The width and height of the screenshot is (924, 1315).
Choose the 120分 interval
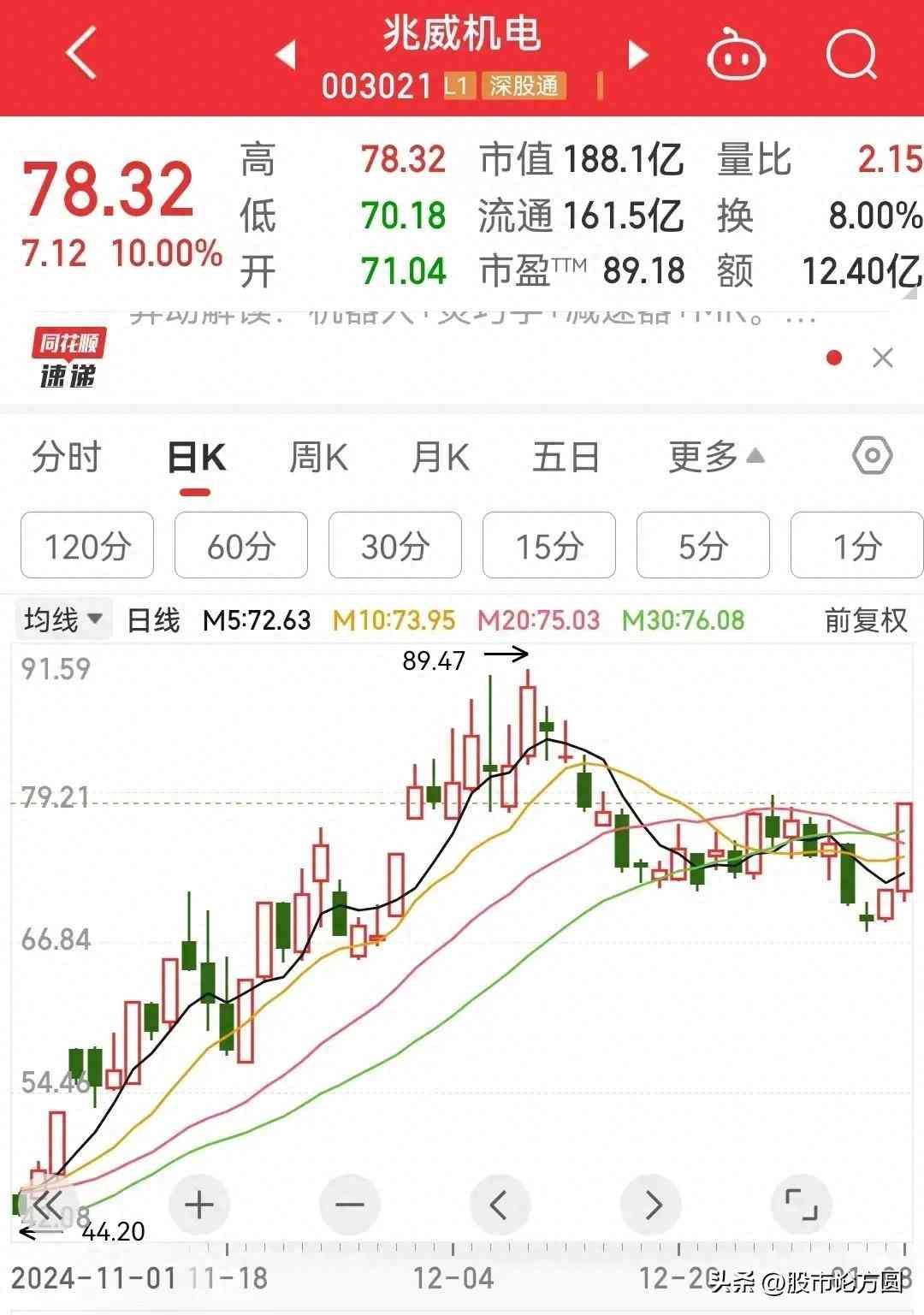[x=87, y=546]
